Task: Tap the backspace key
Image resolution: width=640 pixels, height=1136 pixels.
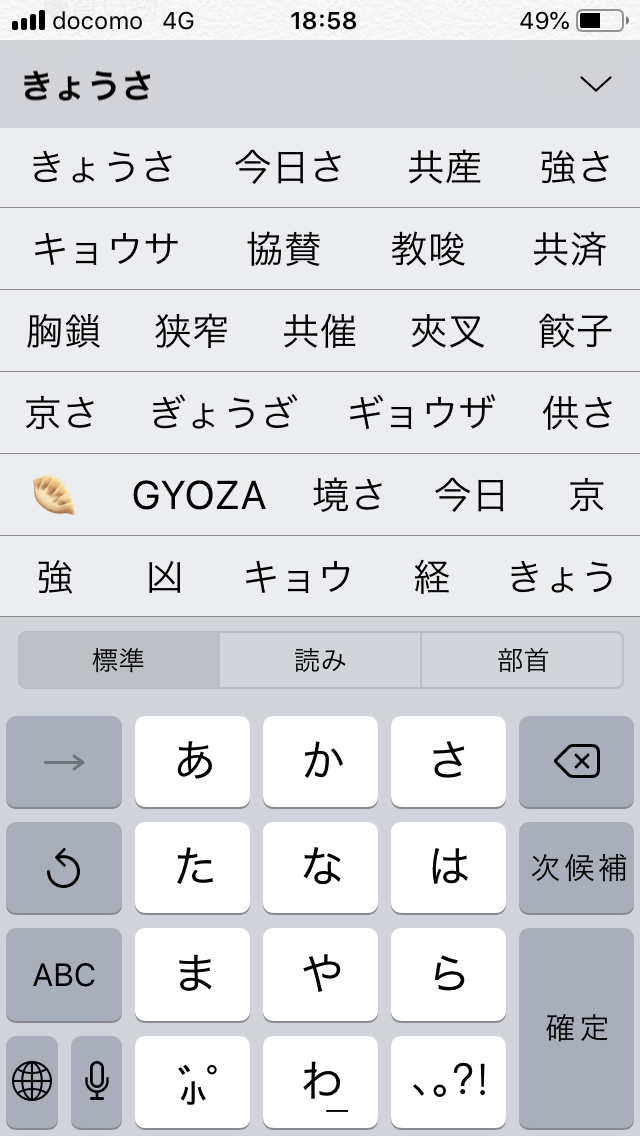Action: tap(576, 762)
